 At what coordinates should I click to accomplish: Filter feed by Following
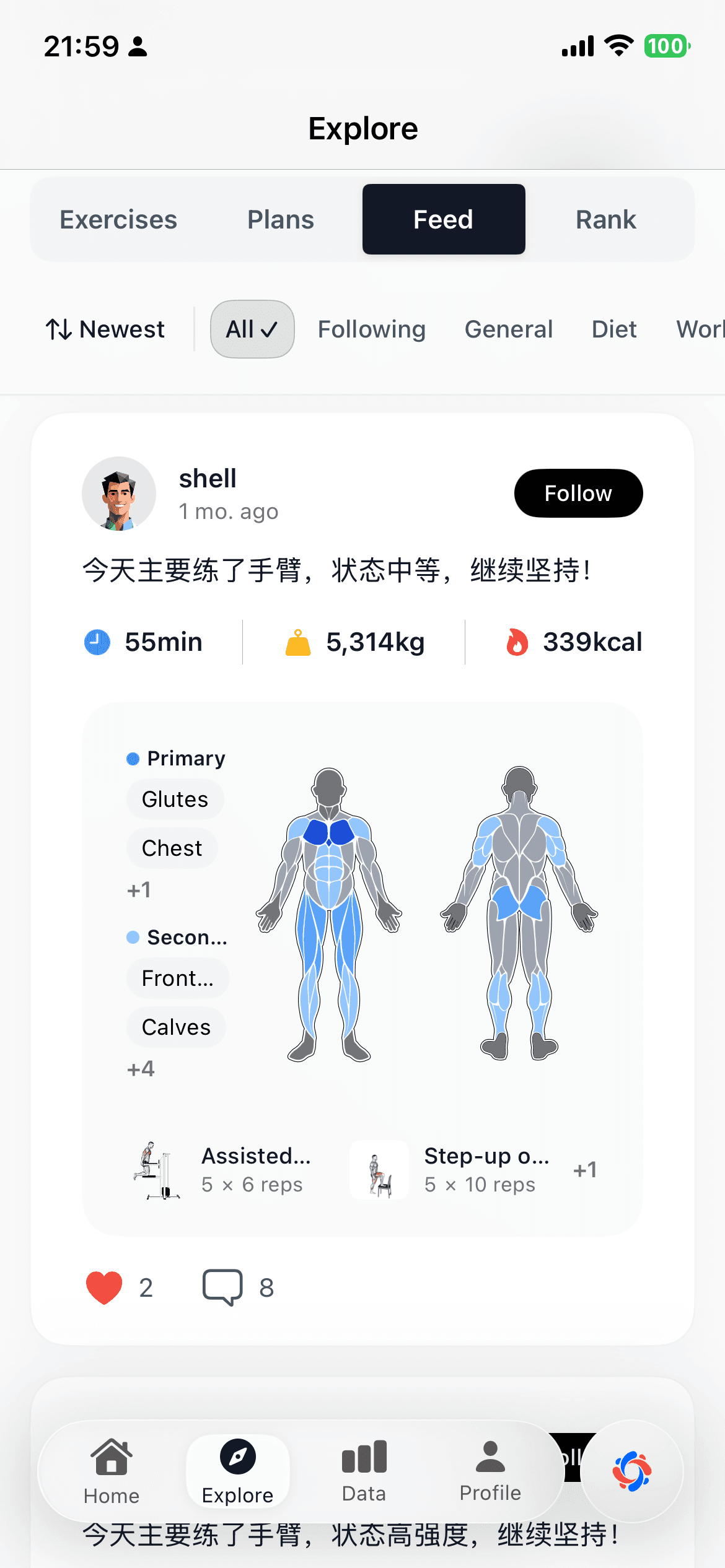tap(371, 329)
